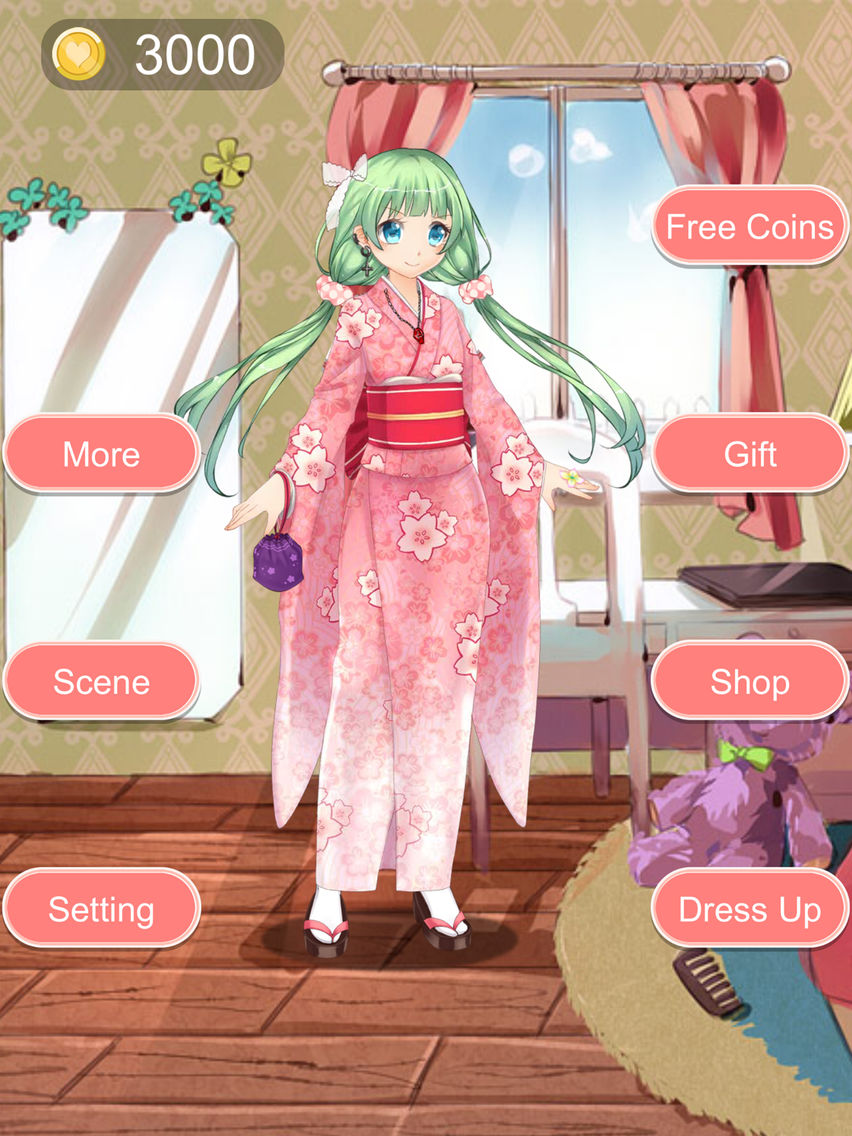Screen dimensions: 852x1136
Task: Tap the Free Coins button
Action: pos(750,226)
